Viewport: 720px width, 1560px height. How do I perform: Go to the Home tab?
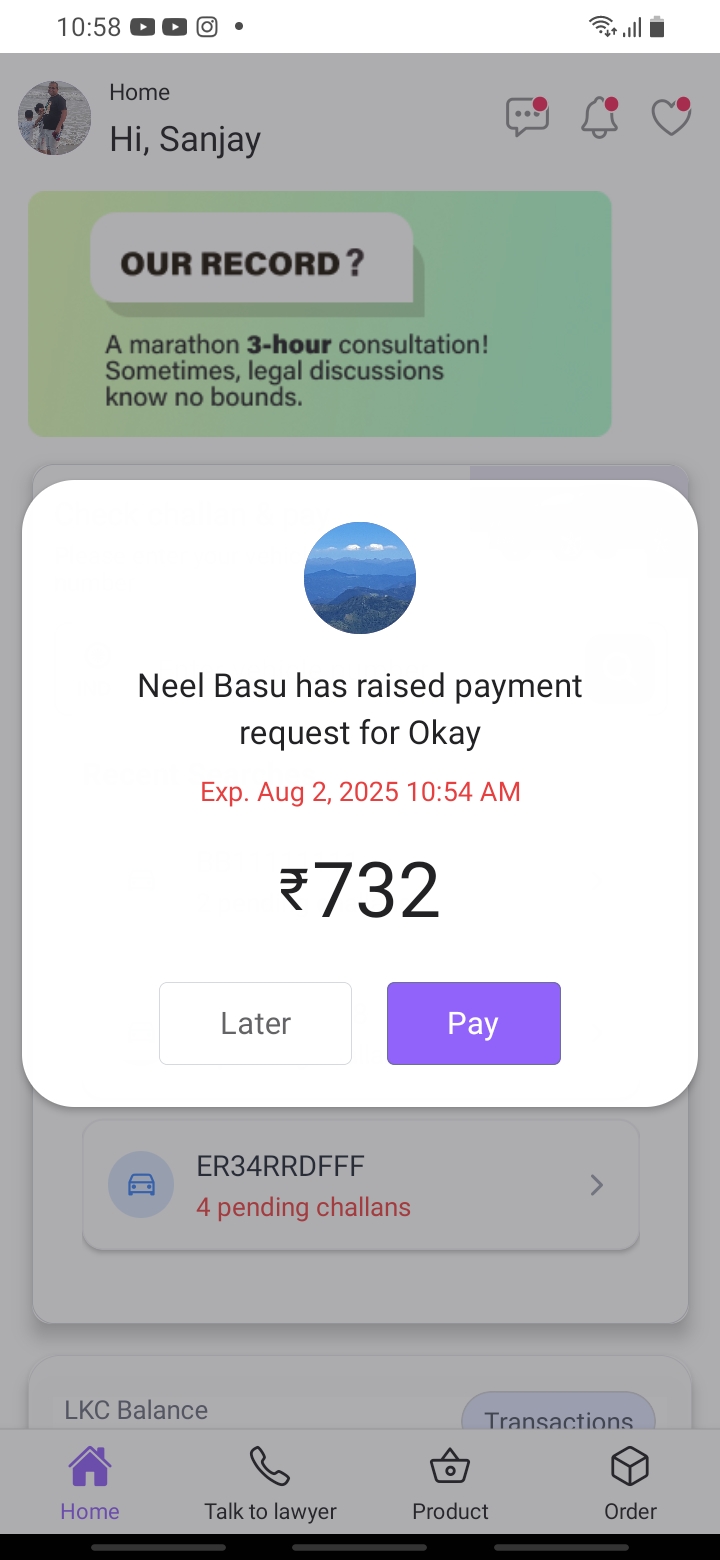pyautogui.click(x=90, y=1484)
